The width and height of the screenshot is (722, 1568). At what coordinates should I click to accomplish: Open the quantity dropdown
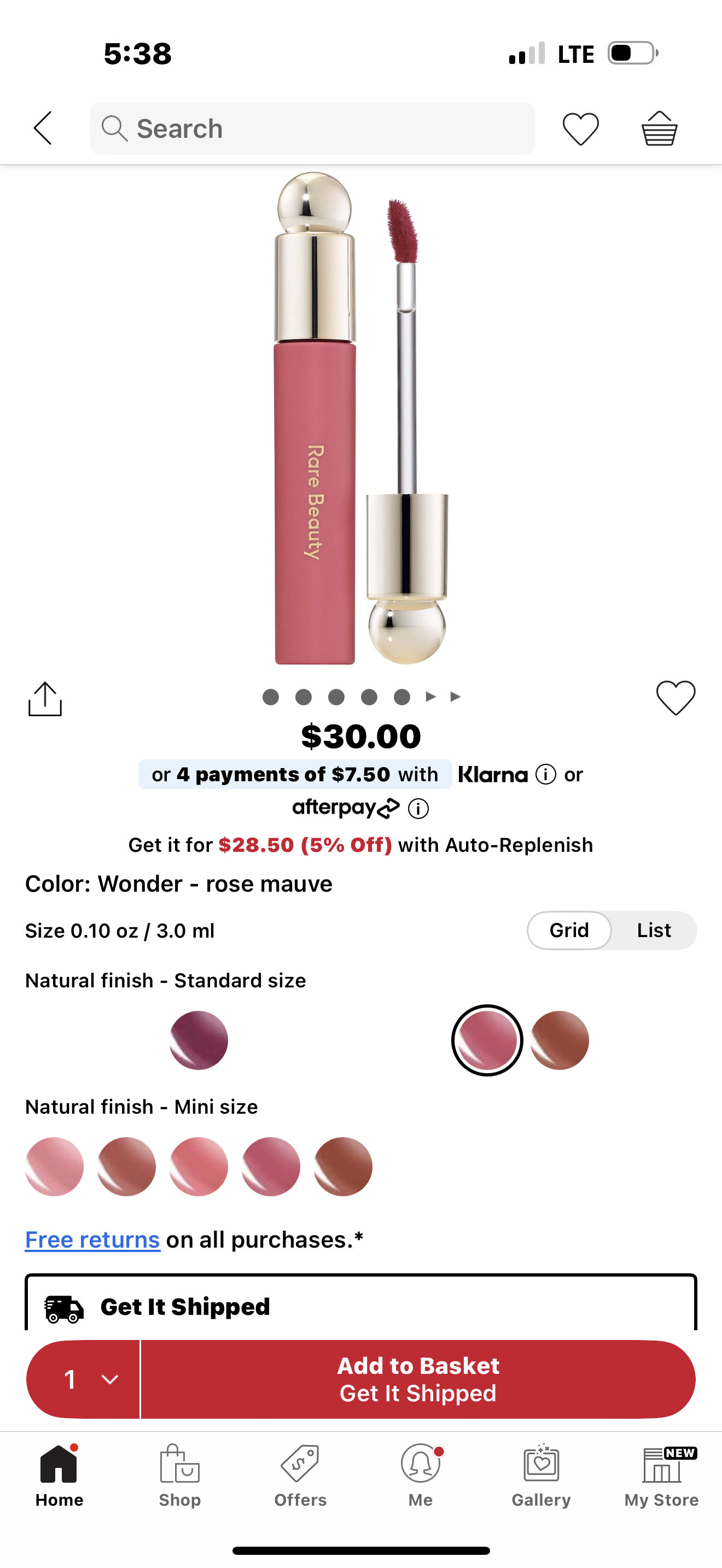click(83, 1379)
